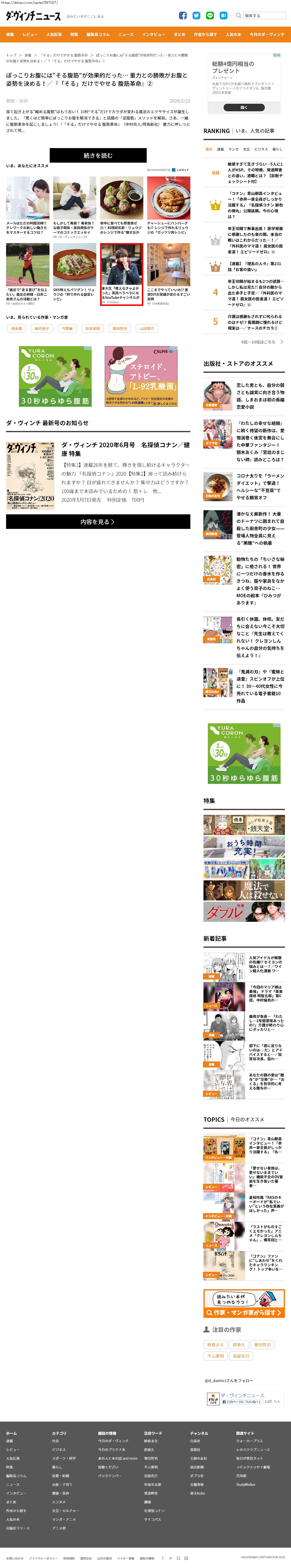Open the Twitter icon in header
This screenshot has width=291, height=1568.
click(196, 16)
